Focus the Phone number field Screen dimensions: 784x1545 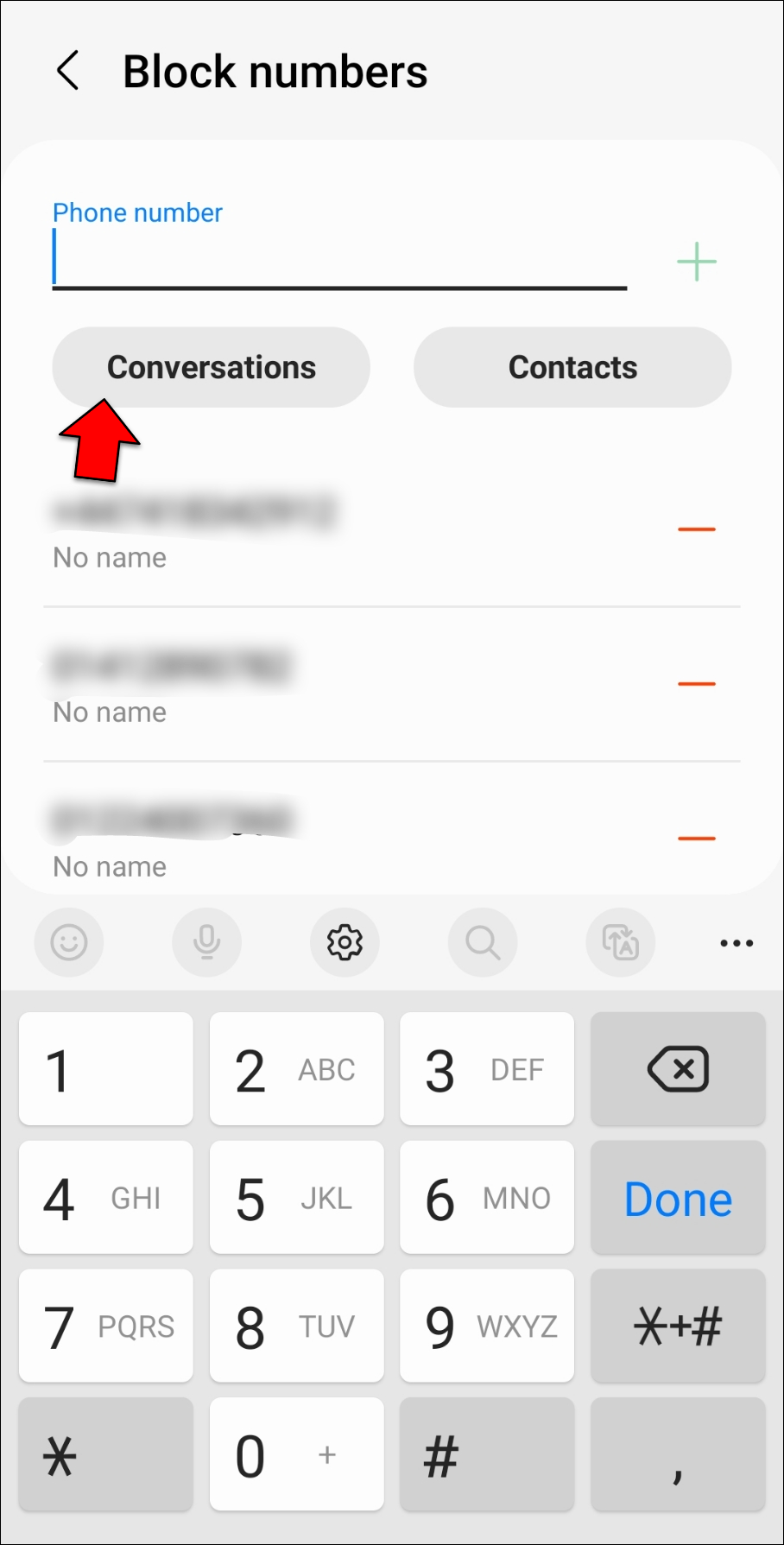click(338, 259)
